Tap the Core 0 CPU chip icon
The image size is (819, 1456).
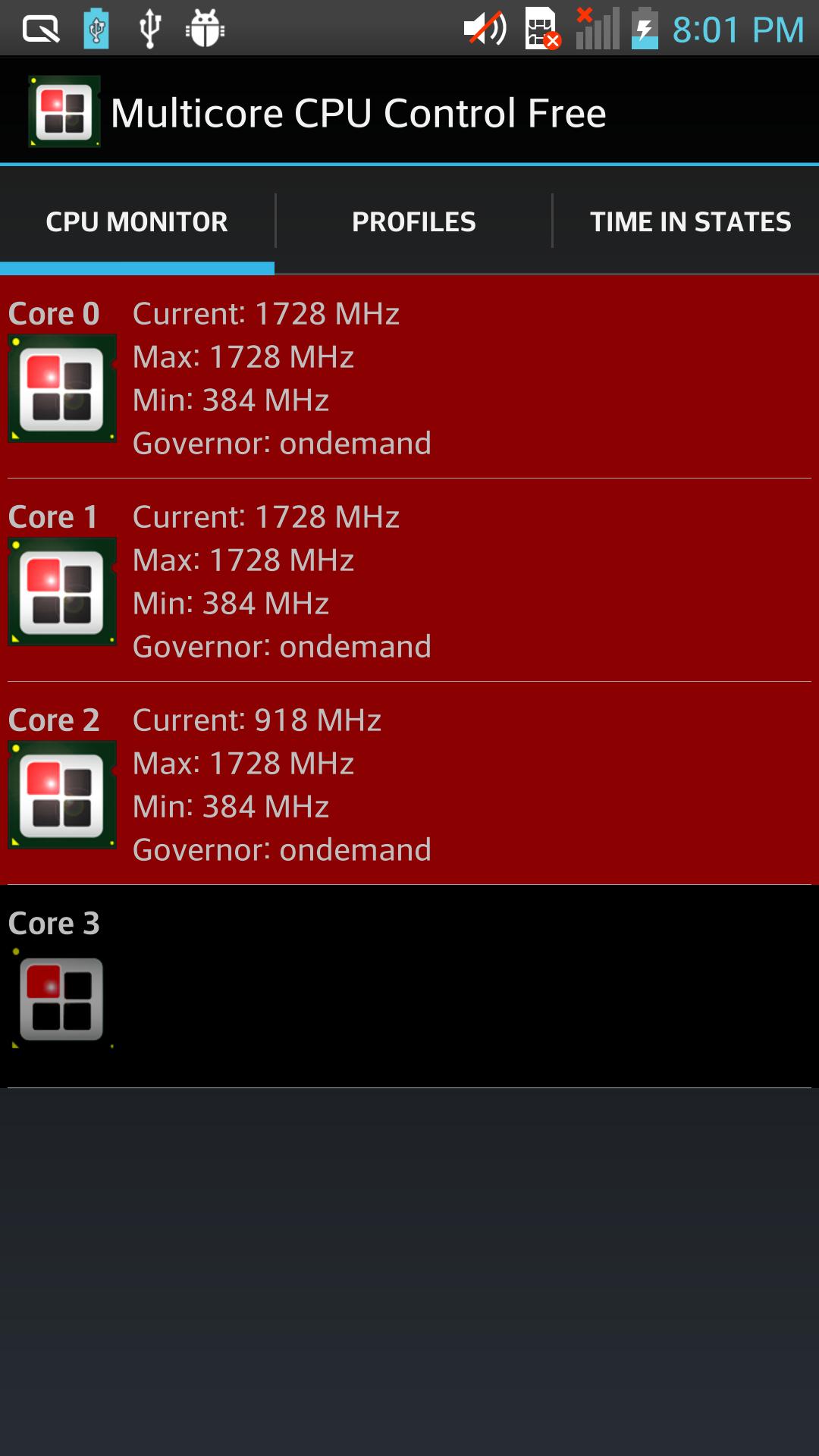64,388
